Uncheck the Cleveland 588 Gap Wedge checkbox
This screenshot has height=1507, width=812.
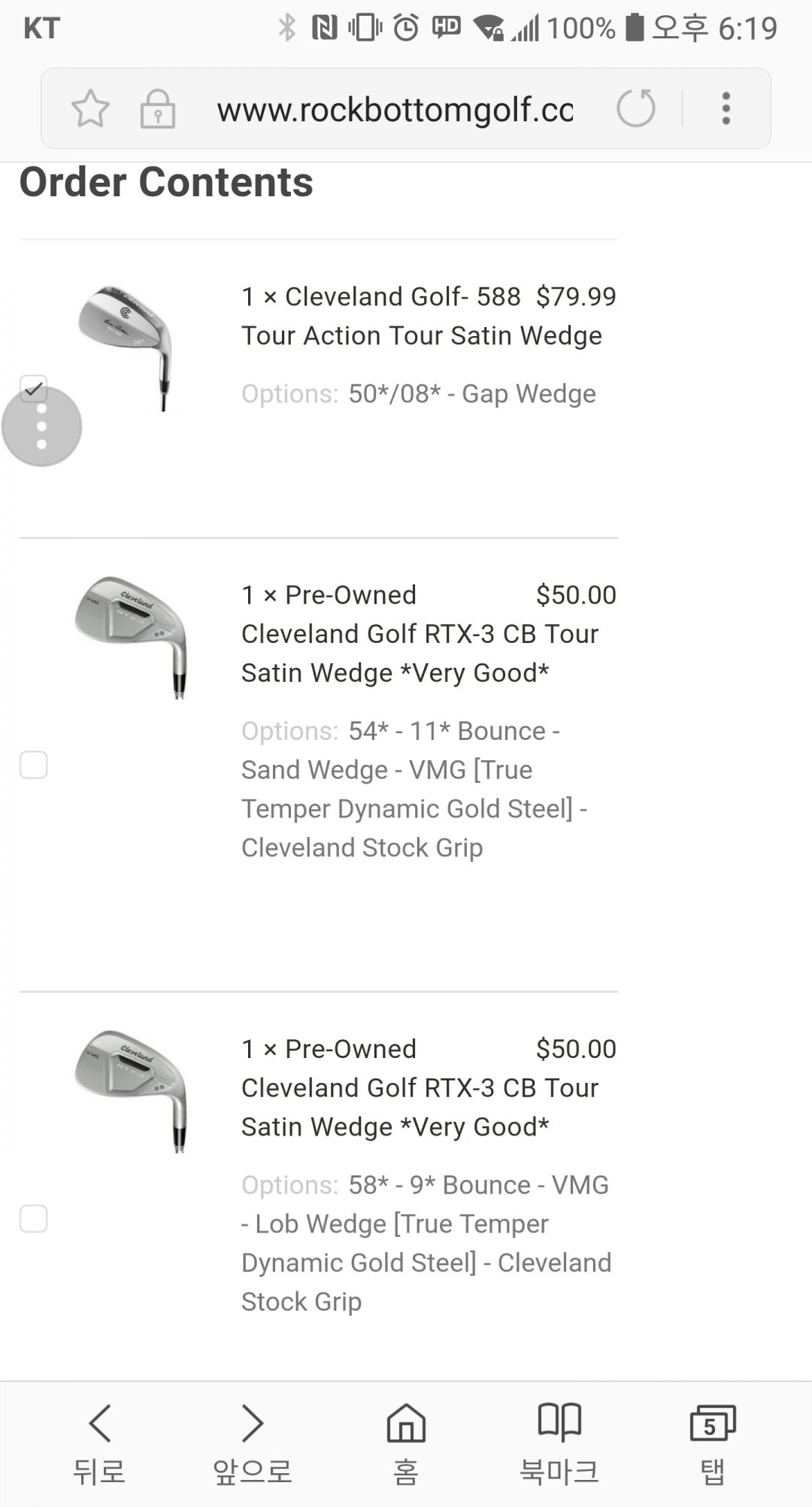click(x=33, y=386)
